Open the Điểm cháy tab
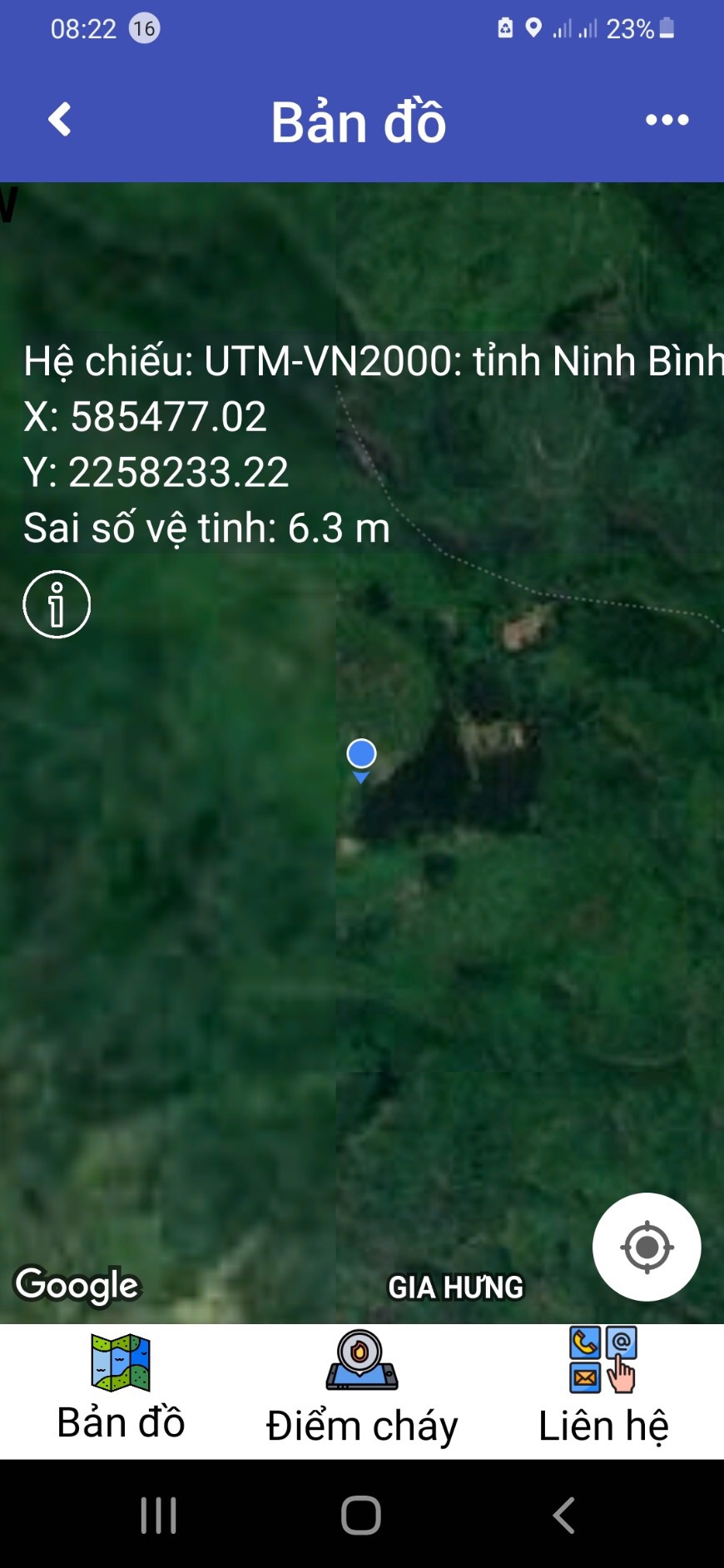This screenshot has height=1568, width=724. pyautogui.click(x=362, y=1390)
